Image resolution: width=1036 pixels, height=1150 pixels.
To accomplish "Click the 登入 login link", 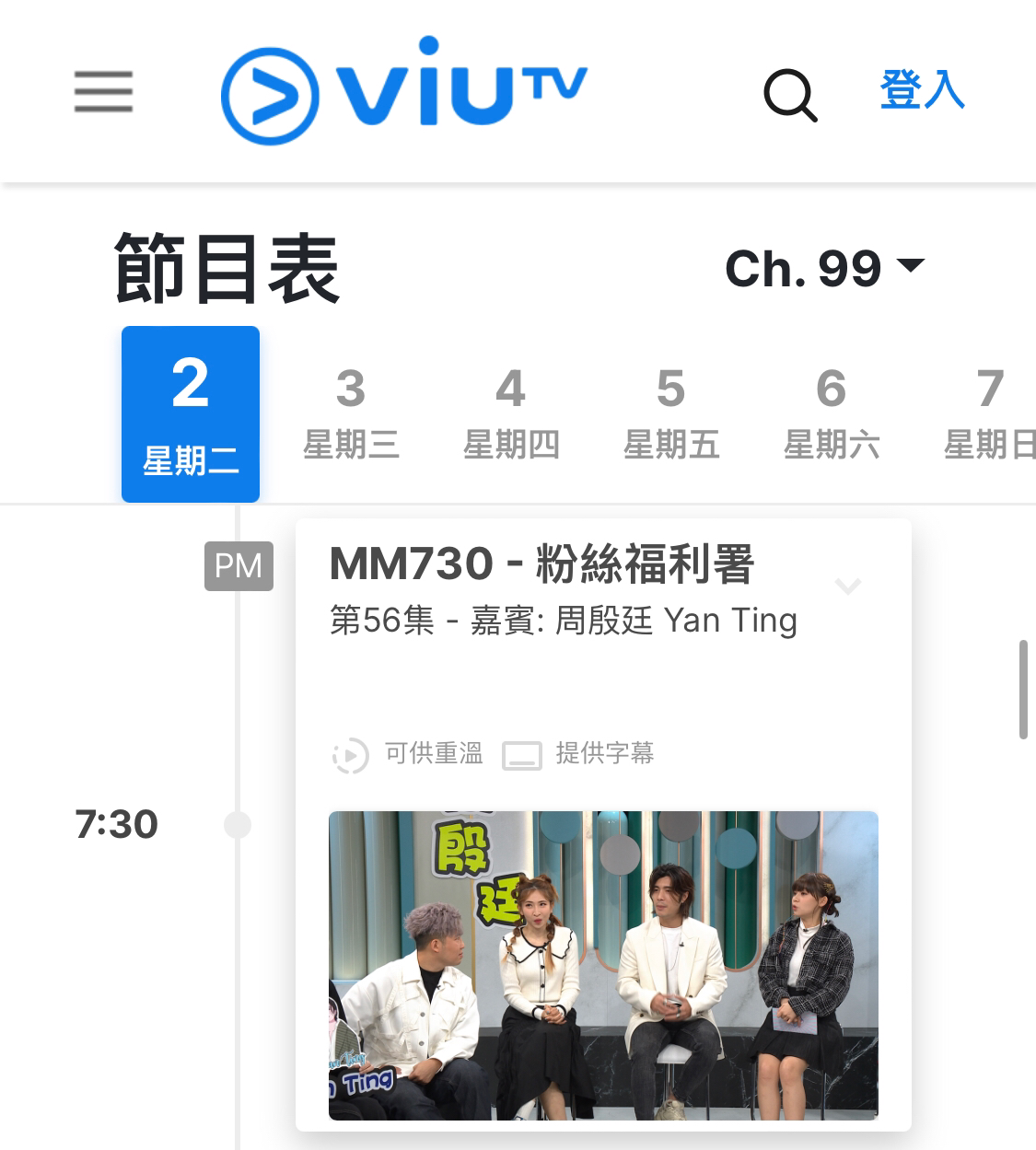I will 923,93.
